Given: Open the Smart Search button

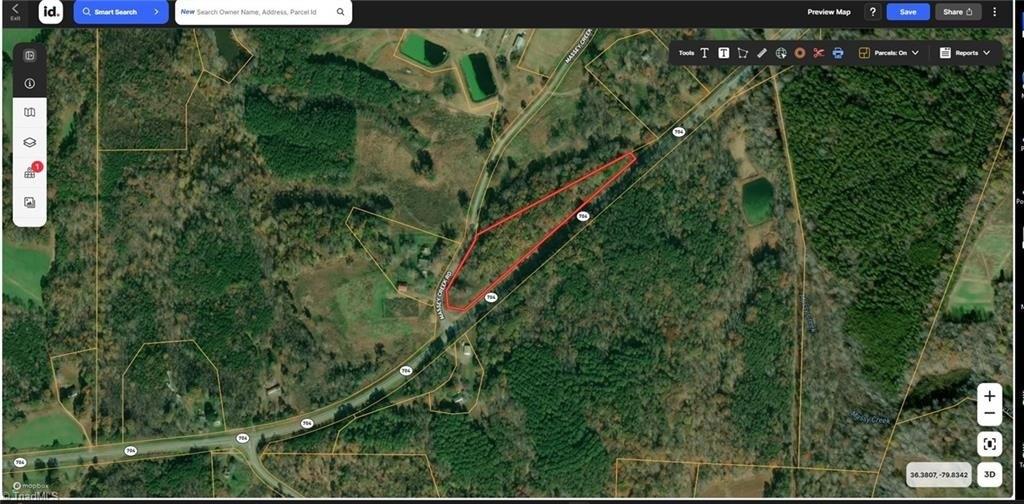Looking at the screenshot, I should [x=120, y=12].
